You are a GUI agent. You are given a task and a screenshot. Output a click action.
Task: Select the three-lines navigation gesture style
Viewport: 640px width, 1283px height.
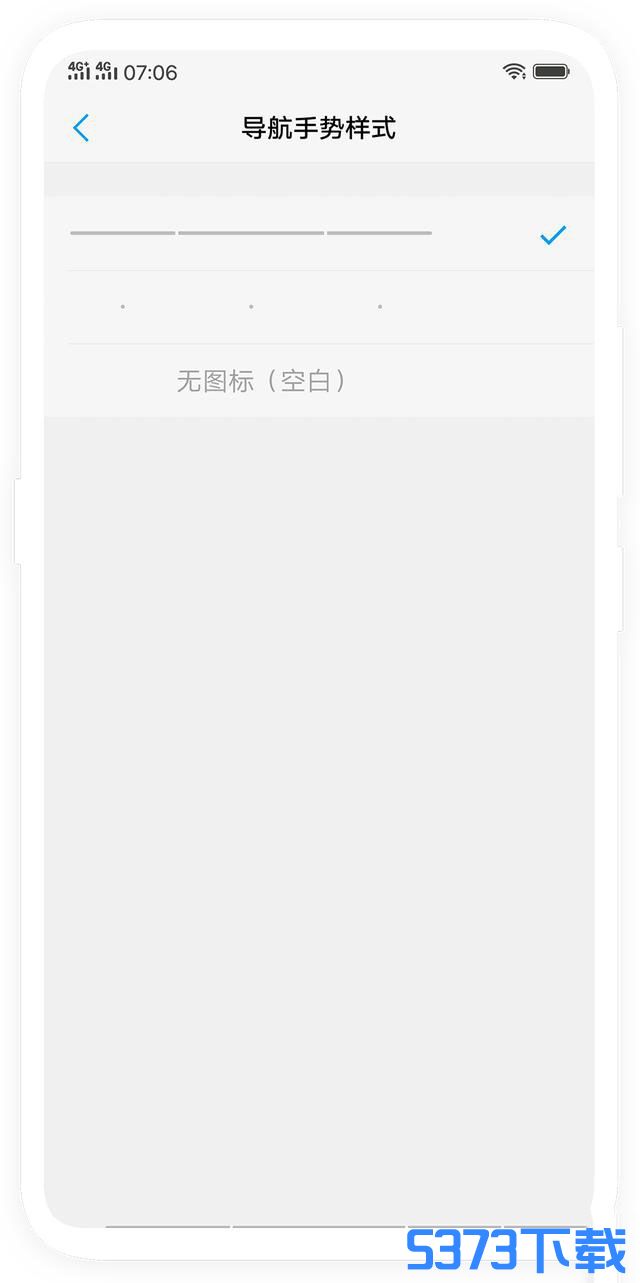tap(319, 233)
